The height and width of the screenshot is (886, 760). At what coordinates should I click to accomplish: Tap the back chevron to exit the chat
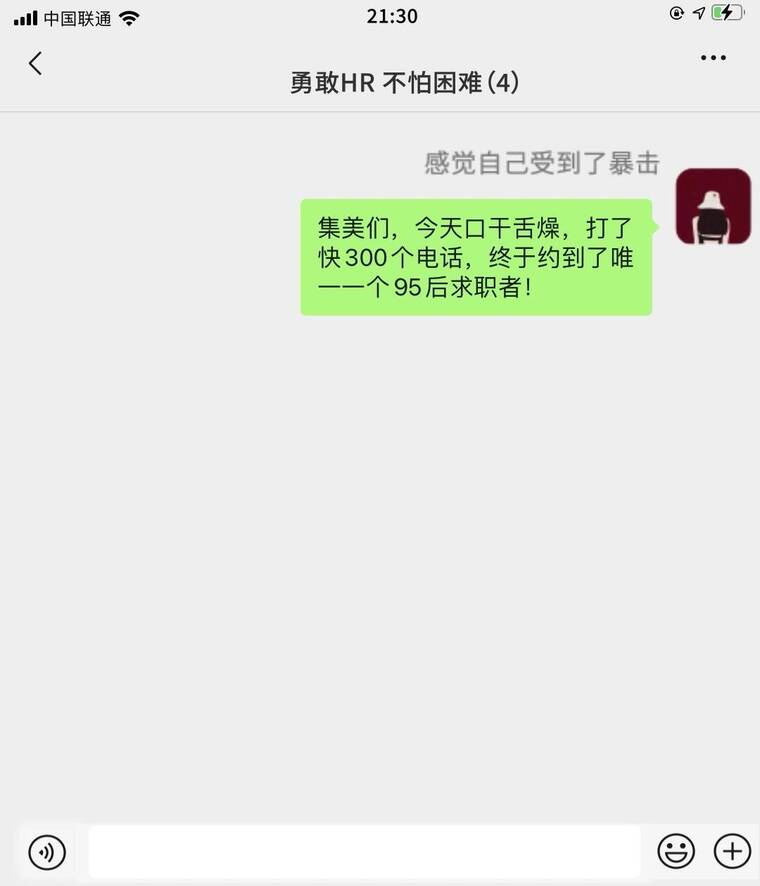point(35,62)
